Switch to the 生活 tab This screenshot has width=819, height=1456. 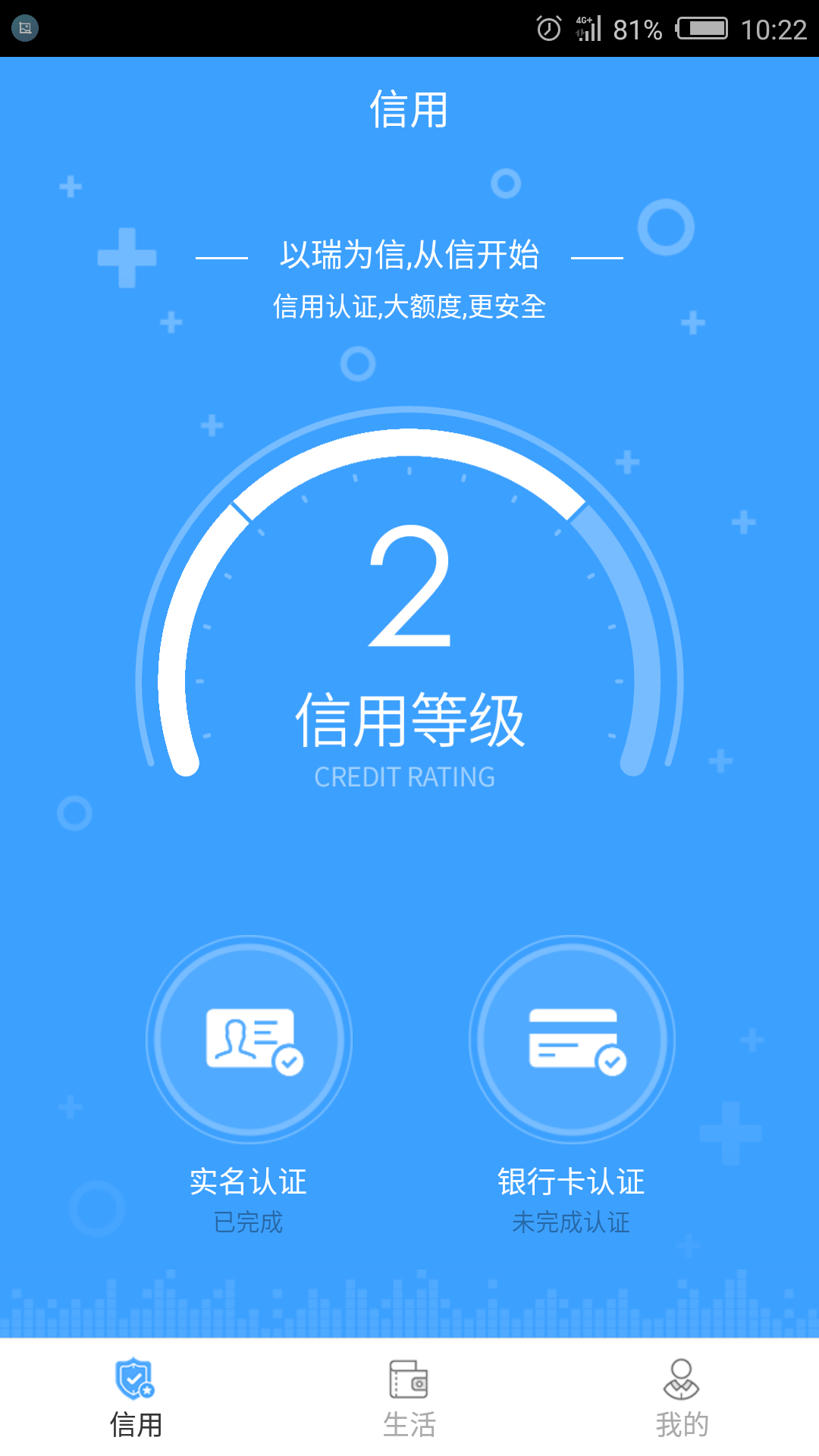coord(409,1398)
